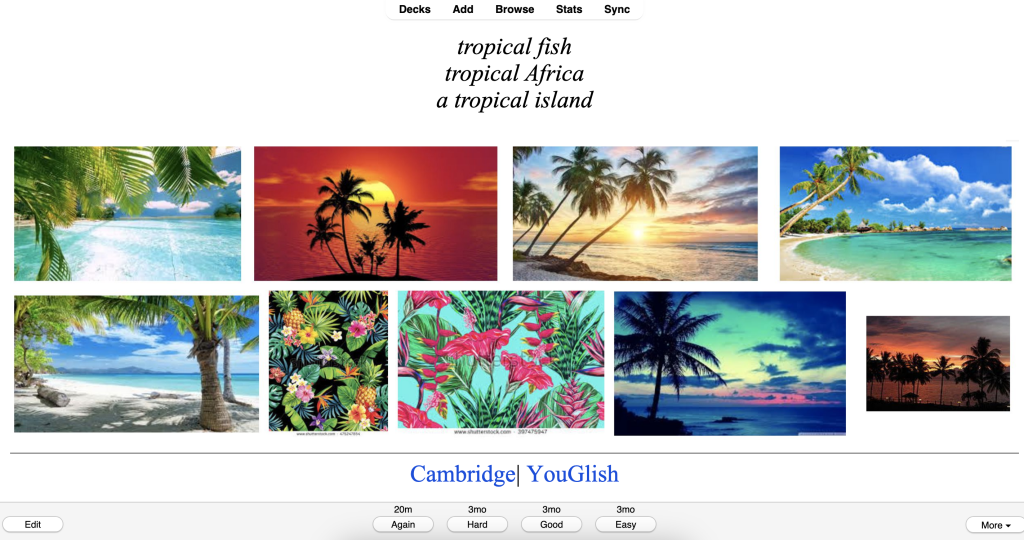Open the Browse view
Screen dimensions: 1024x540
tap(514, 9)
